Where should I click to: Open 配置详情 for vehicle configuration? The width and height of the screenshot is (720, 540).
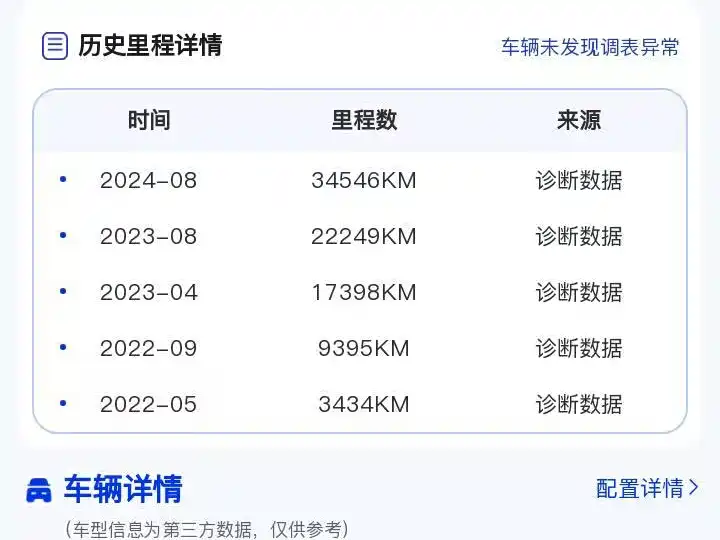coord(647,488)
